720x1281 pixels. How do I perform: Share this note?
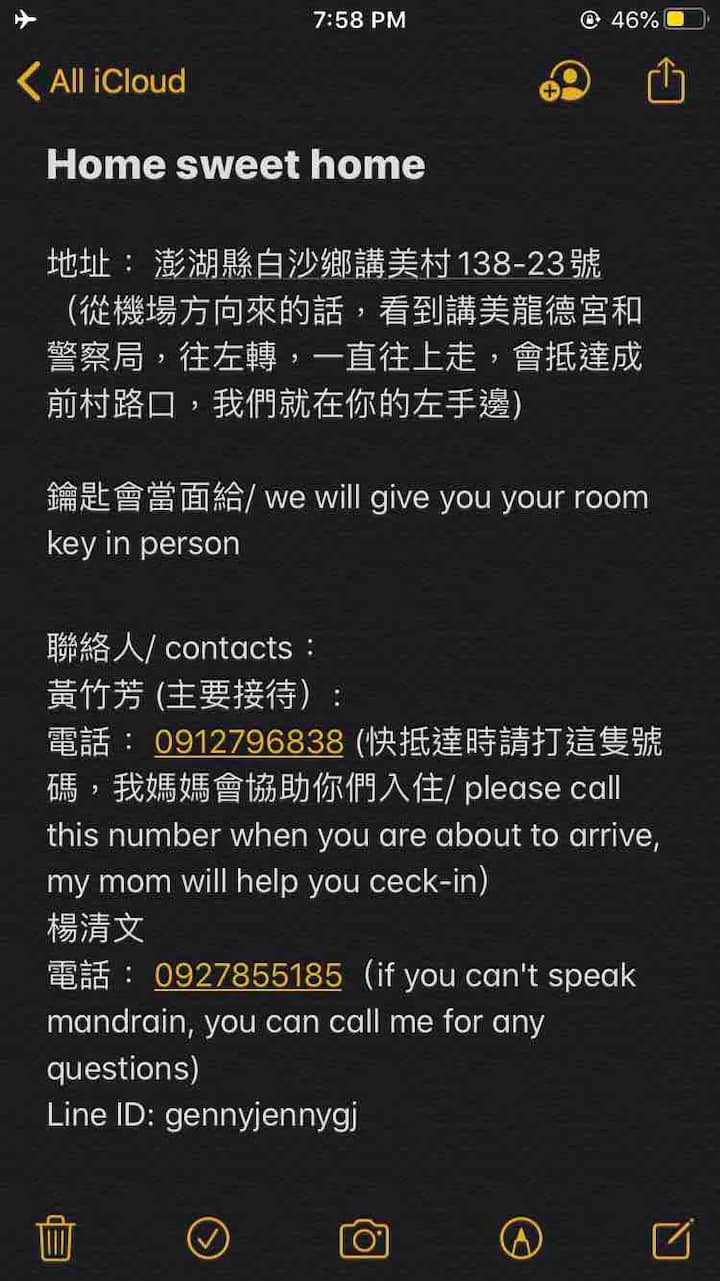(x=666, y=81)
